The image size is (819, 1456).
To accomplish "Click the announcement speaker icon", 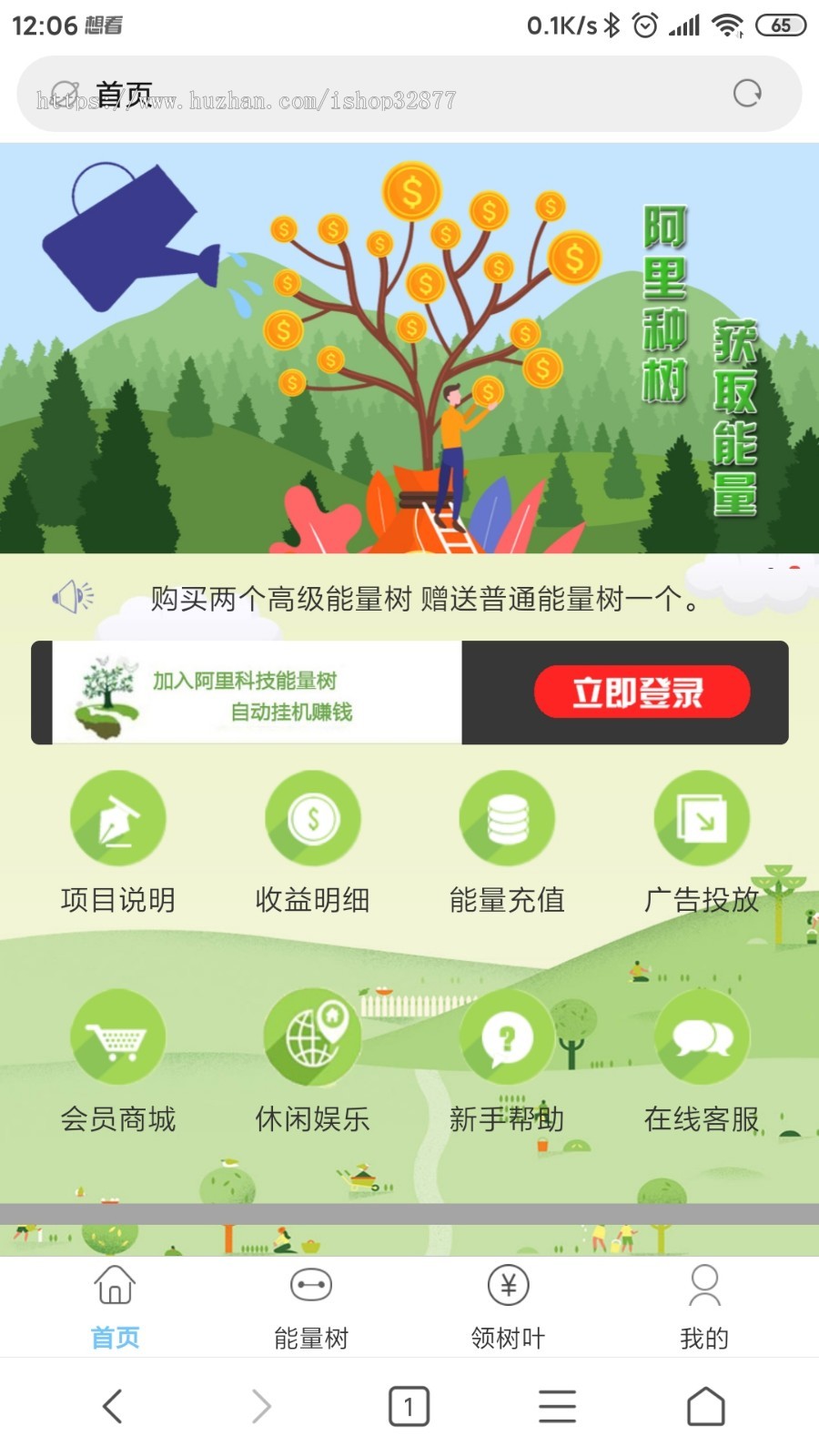I will point(75,594).
